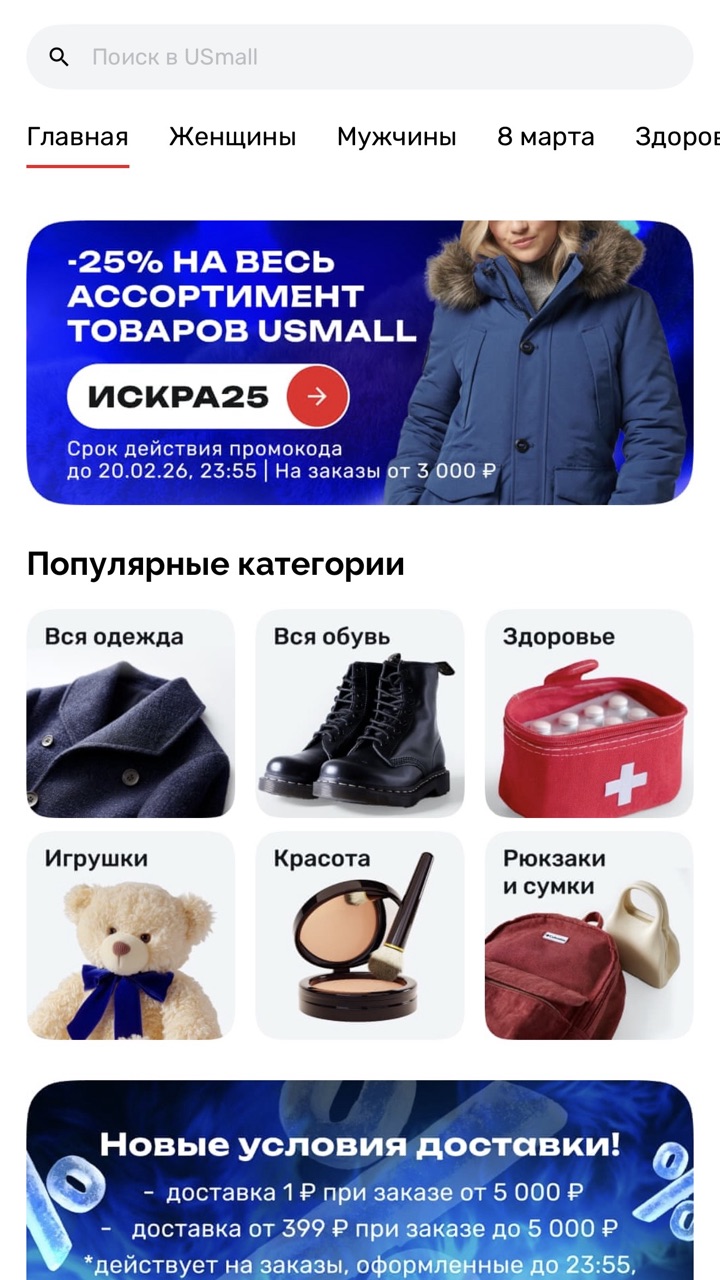This screenshot has height=1280, width=720.
Task: Open the Вся одежда category
Action: pyautogui.click(x=130, y=714)
